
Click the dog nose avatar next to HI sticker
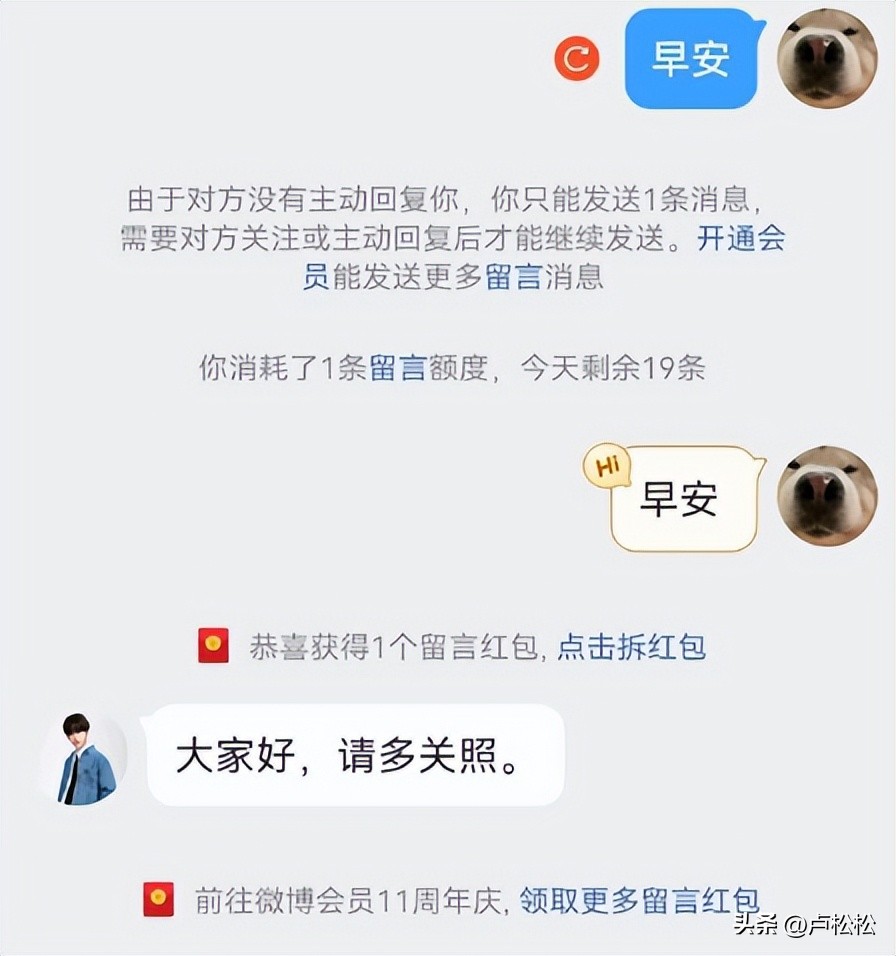[828, 497]
